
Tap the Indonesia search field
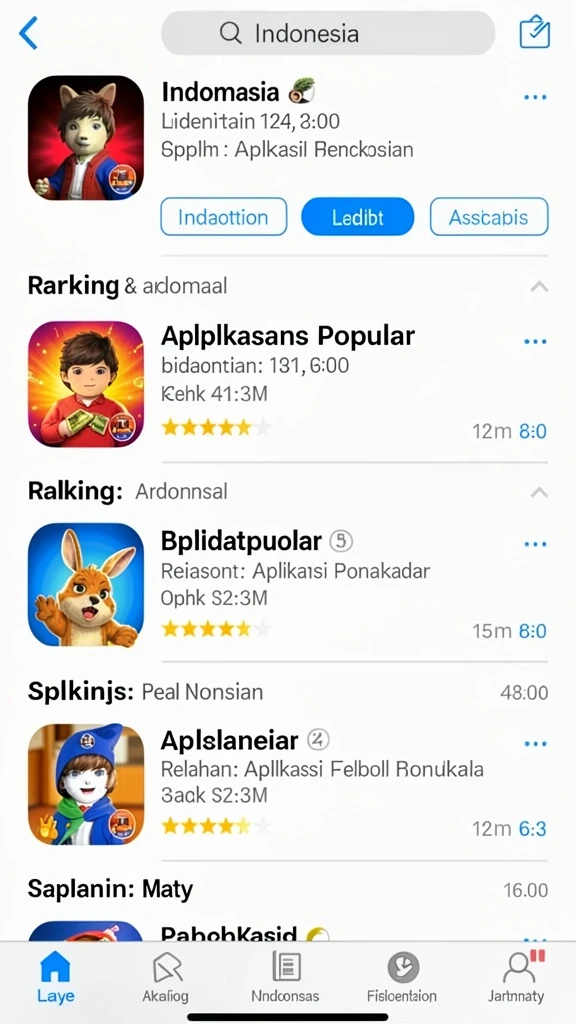pyautogui.click(x=328, y=33)
